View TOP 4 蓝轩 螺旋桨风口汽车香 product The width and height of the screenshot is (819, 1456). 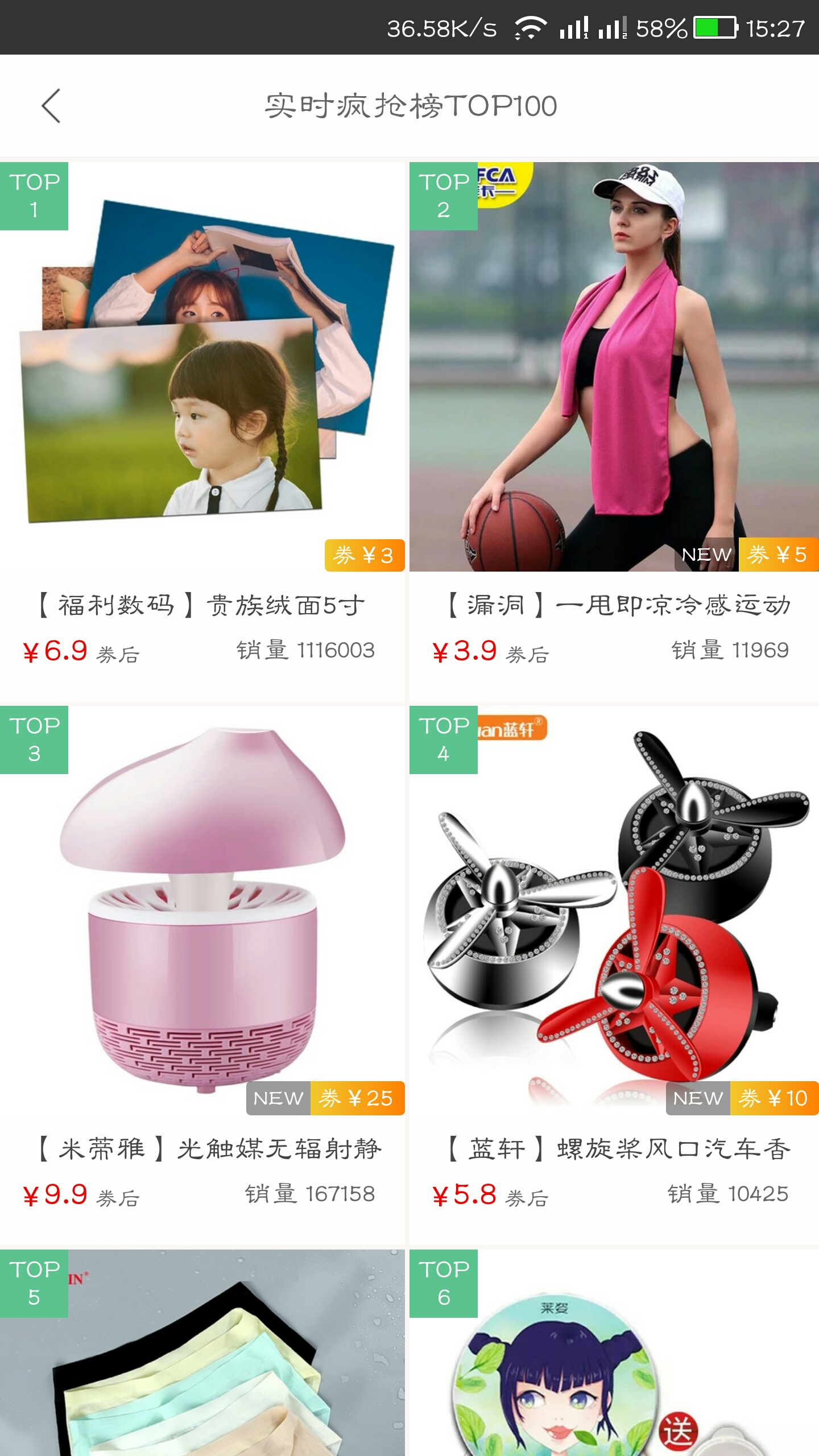pyautogui.click(x=614, y=938)
